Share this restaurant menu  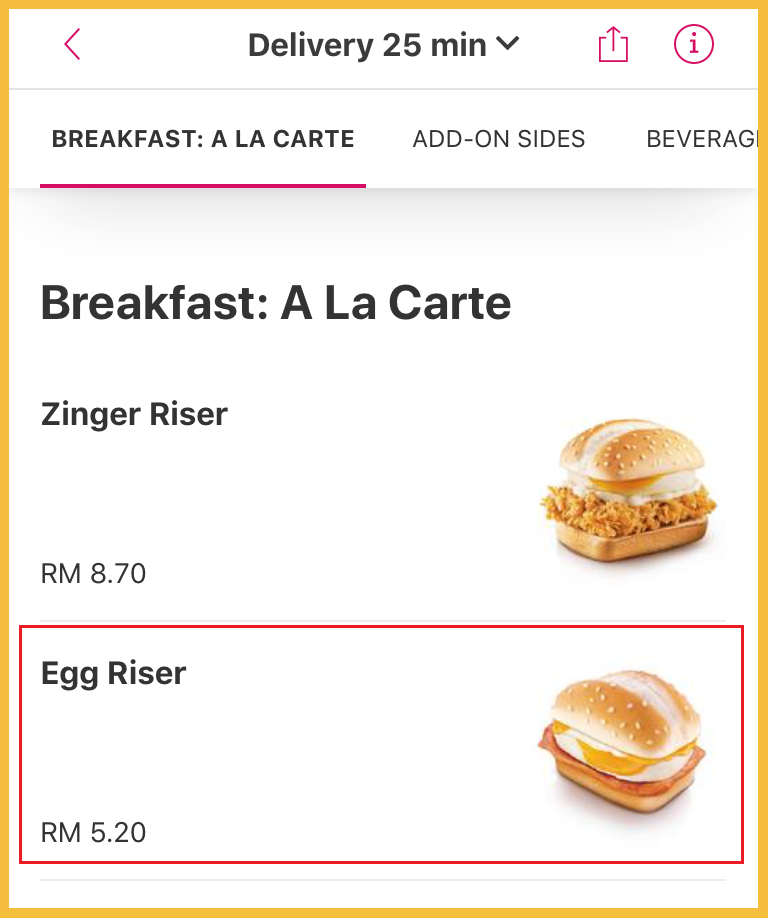click(613, 45)
